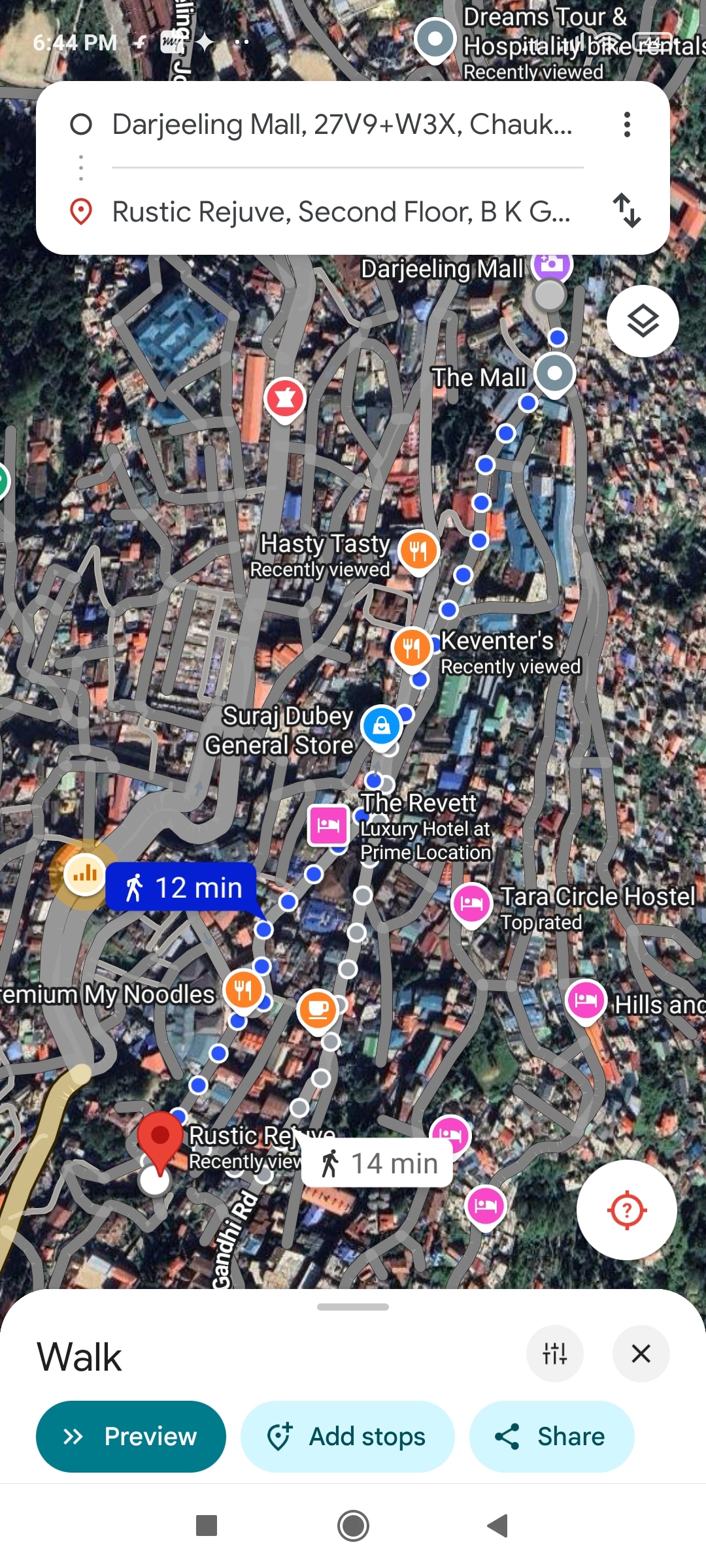Swap start and destination locations

(x=627, y=210)
